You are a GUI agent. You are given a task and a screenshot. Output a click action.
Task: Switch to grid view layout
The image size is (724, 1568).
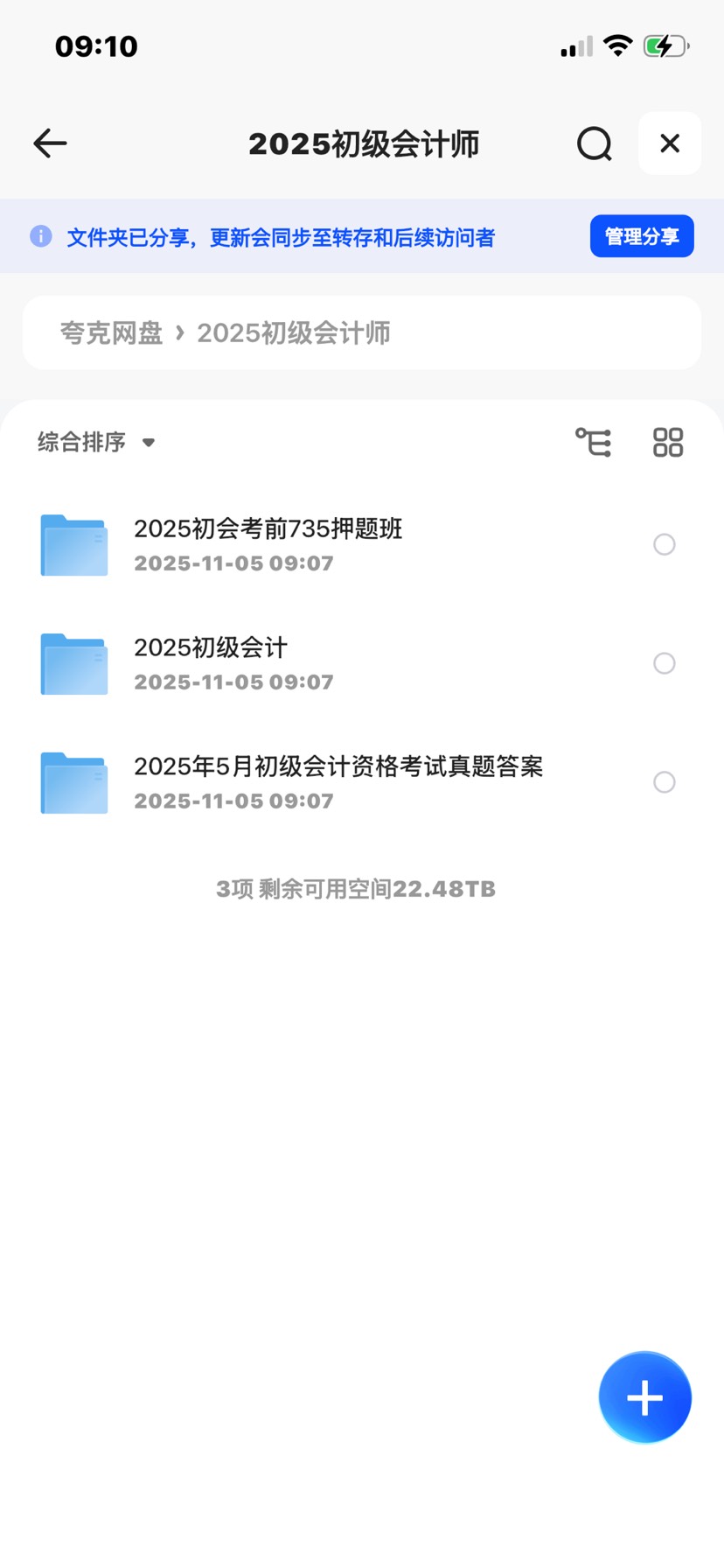tap(666, 442)
